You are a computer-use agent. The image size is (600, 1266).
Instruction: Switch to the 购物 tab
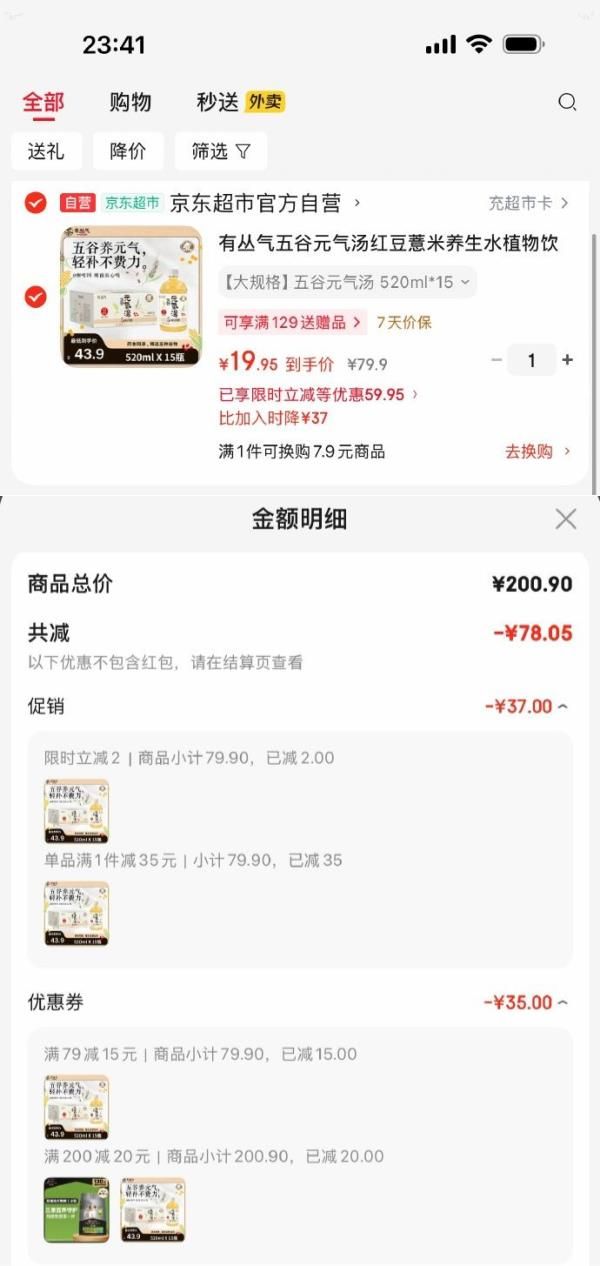(x=130, y=102)
